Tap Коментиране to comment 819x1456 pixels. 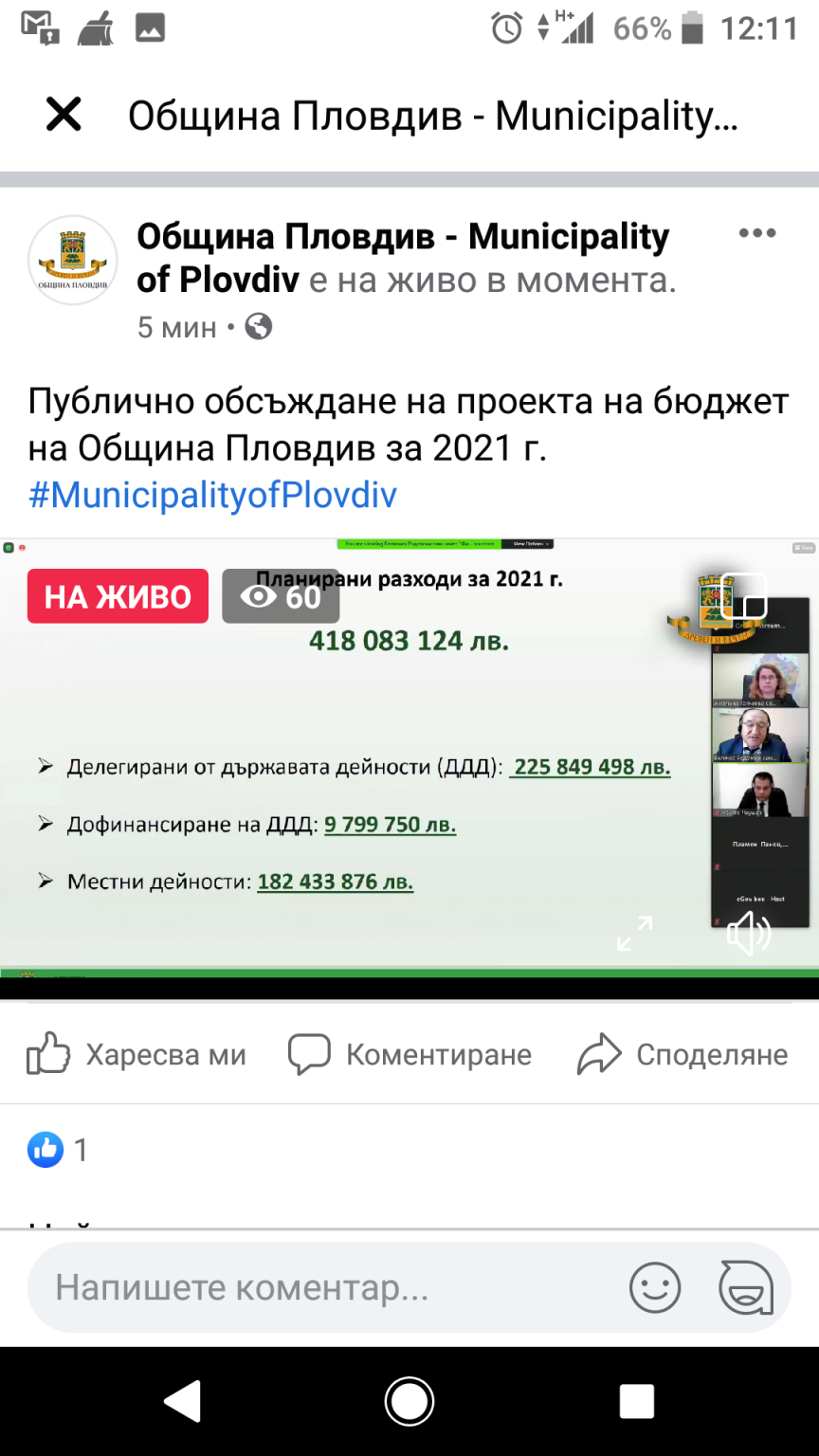point(409,1054)
